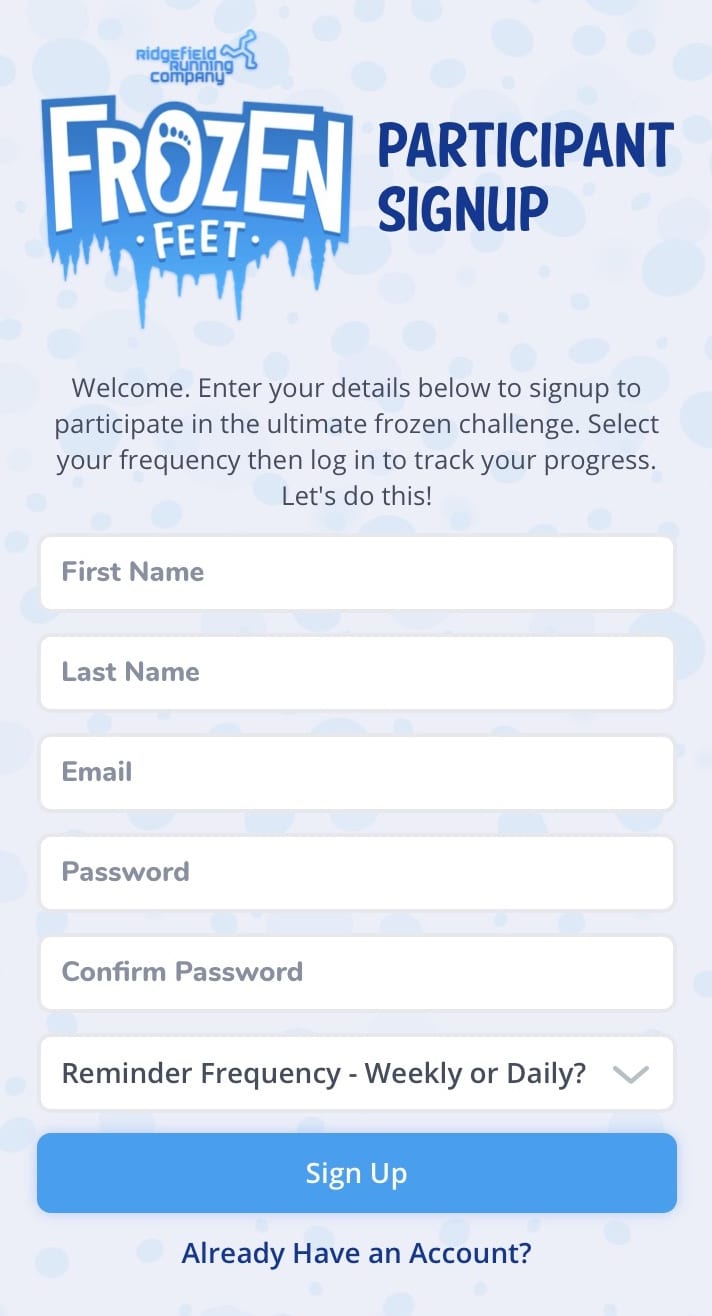Viewport: 712px width, 1316px height.
Task: Submit the form with Sign Up
Action: click(356, 1173)
